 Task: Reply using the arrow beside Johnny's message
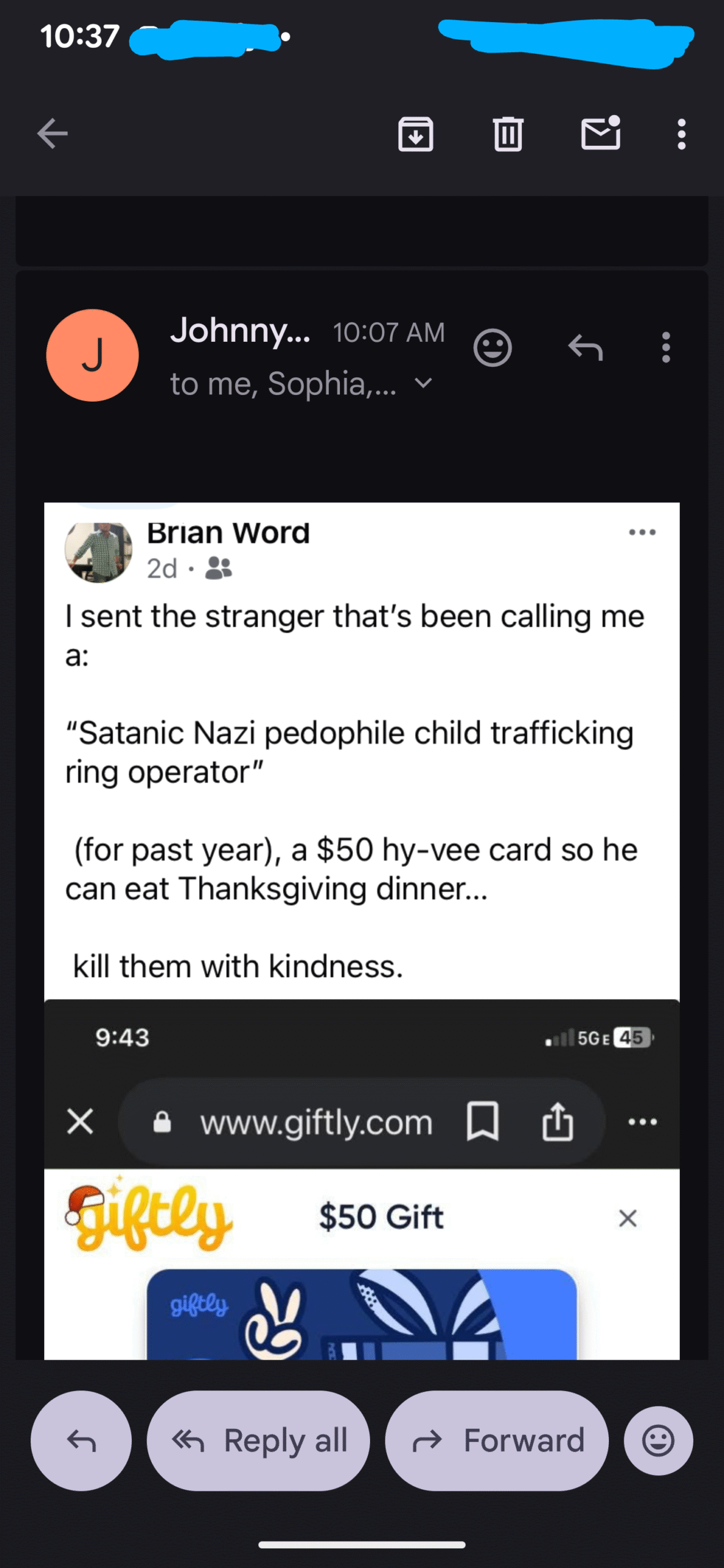pos(586,348)
